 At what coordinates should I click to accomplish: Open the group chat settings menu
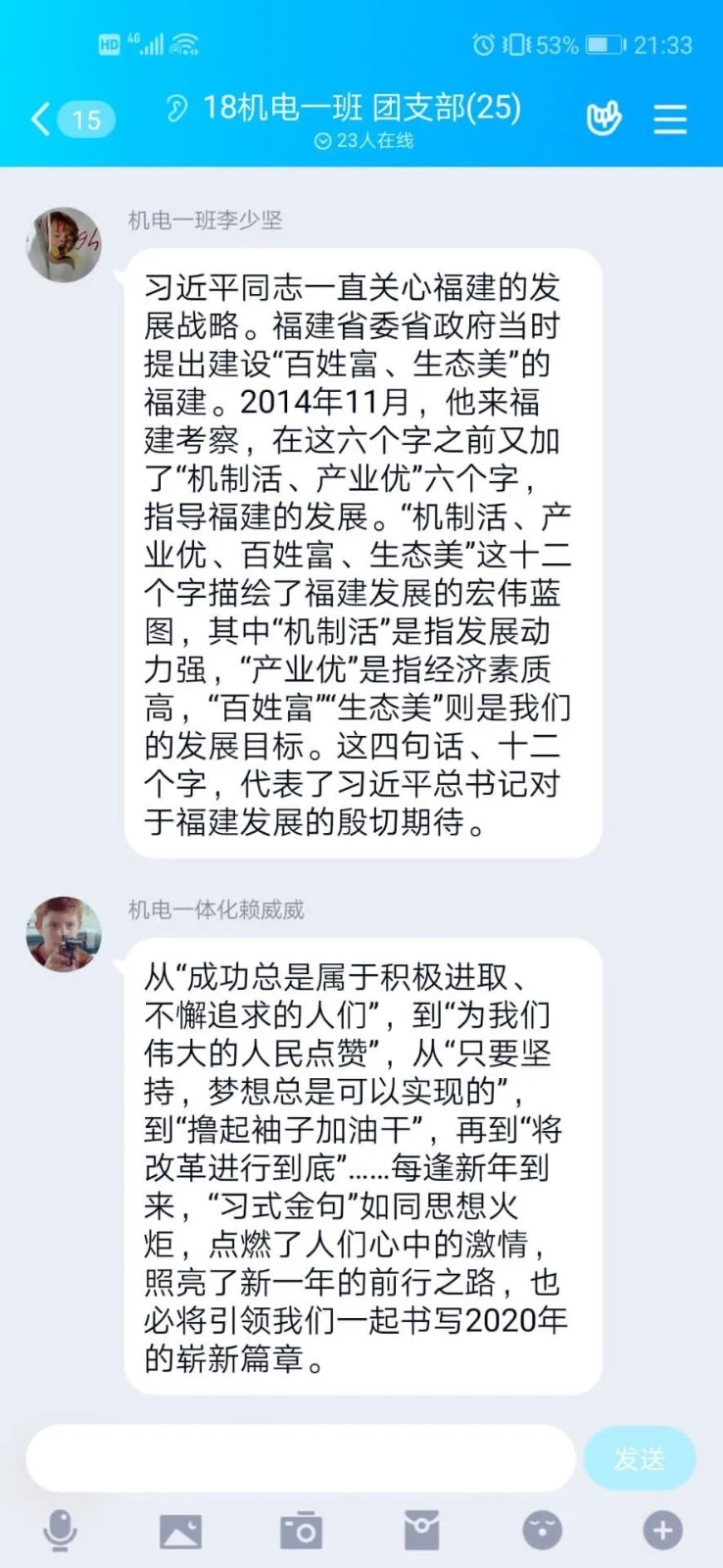tap(670, 119)
